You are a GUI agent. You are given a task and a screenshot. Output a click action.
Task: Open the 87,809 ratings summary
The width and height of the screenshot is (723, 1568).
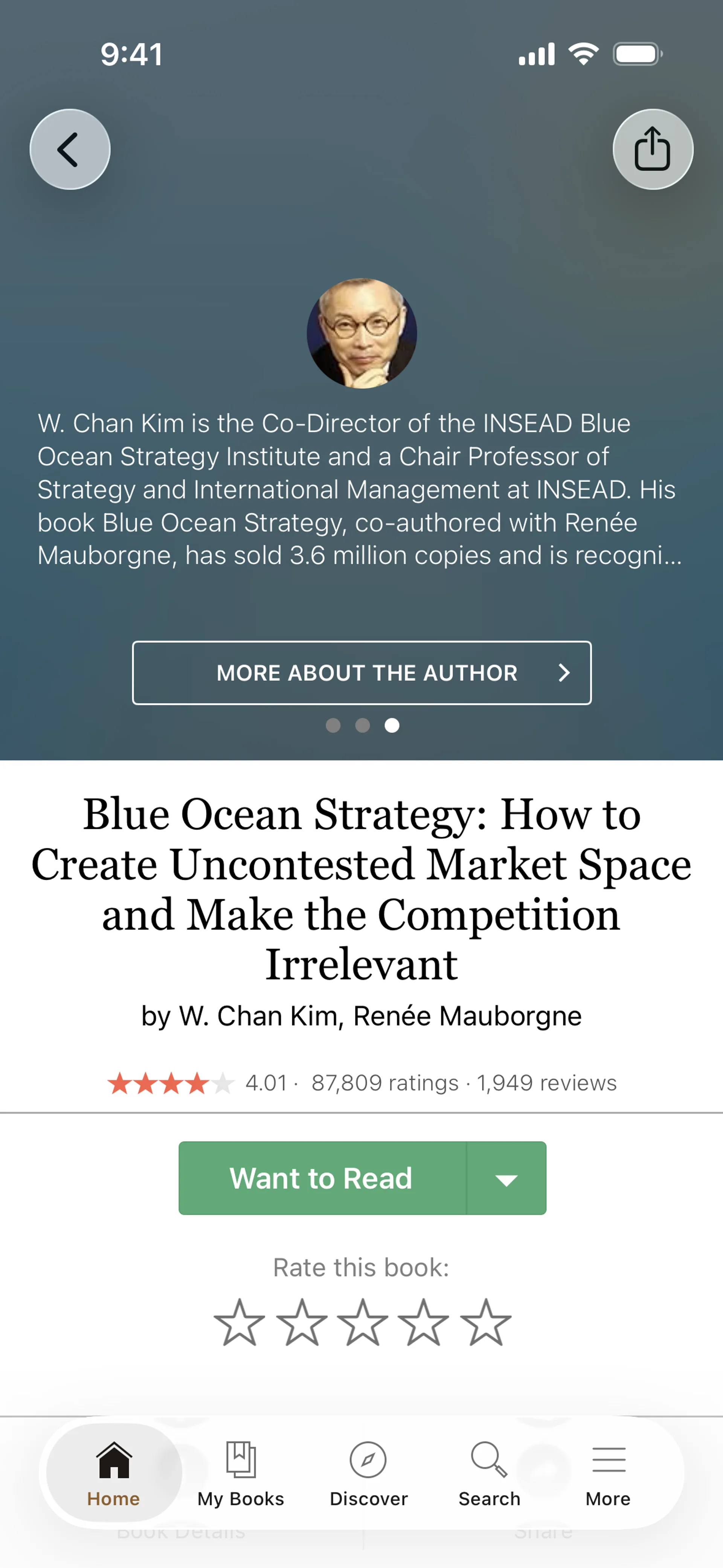(x=384, y=1083)
